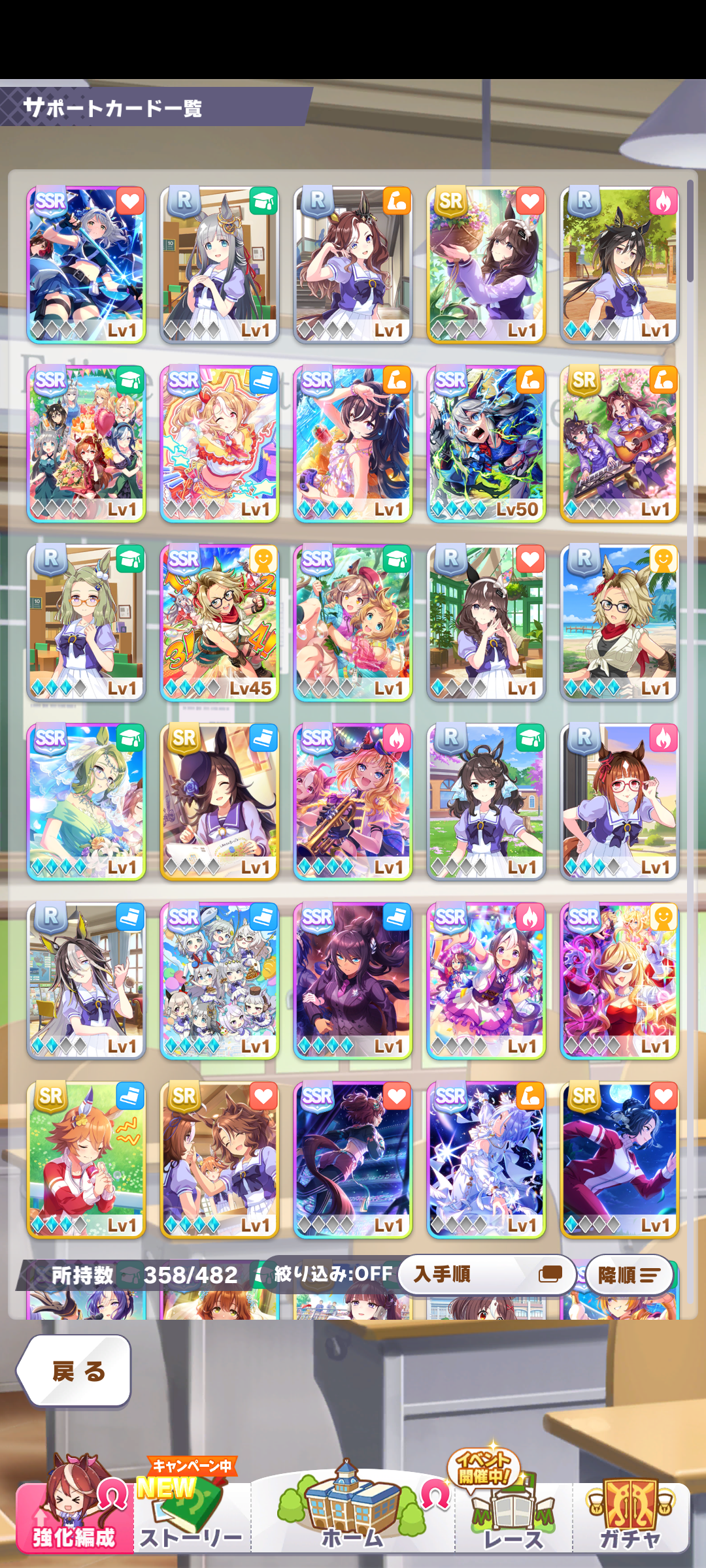Go to the ホーム tab
This screenshot has height=1568, width=706.
click(353, 1511)
